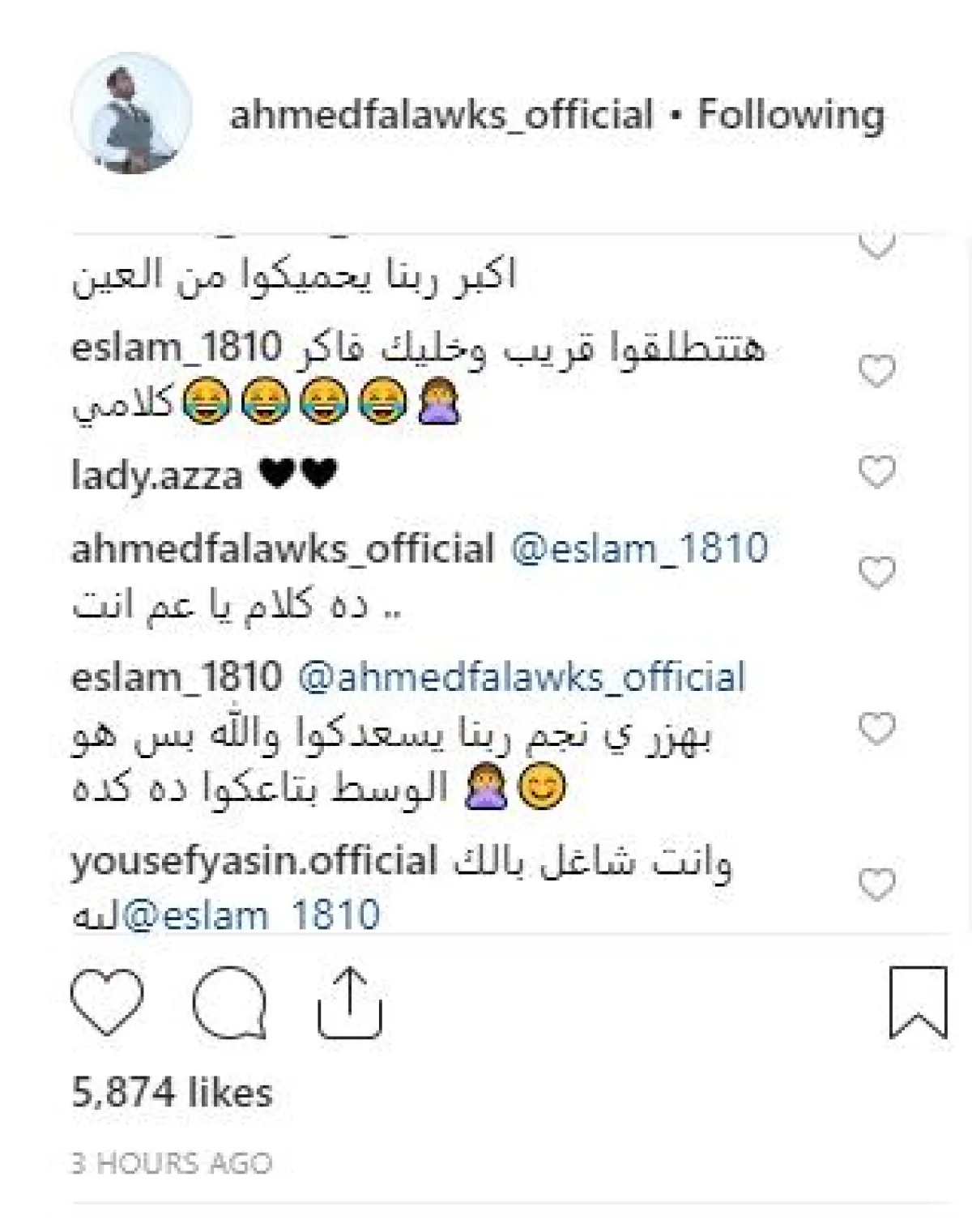The width and height of the screenshot is (972, 1232).
Task: Like eslam_1810's first comment
Action: click(x=876, y=372)
